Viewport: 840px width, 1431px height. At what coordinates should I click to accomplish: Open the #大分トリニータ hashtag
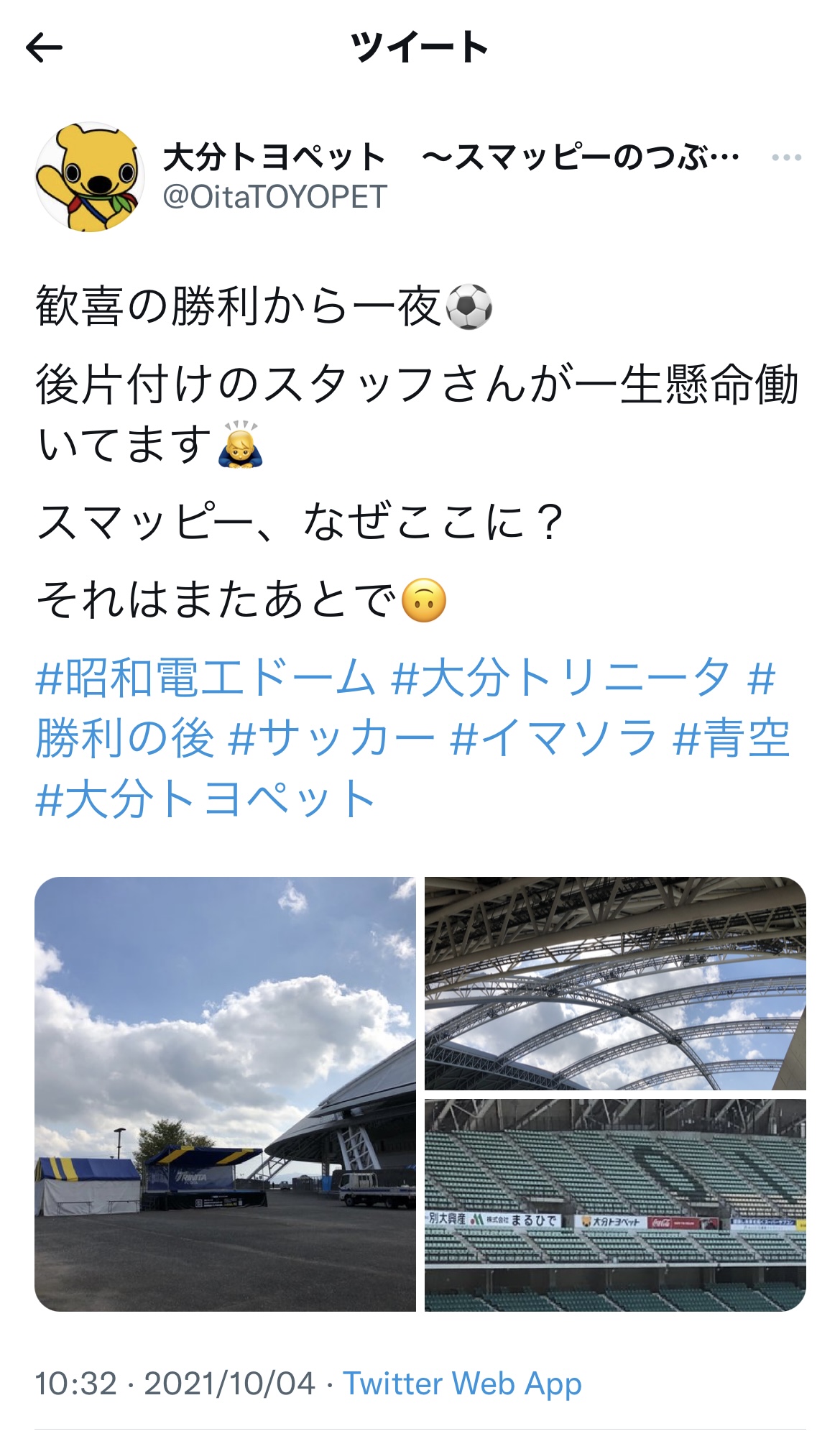coord(560,678)
